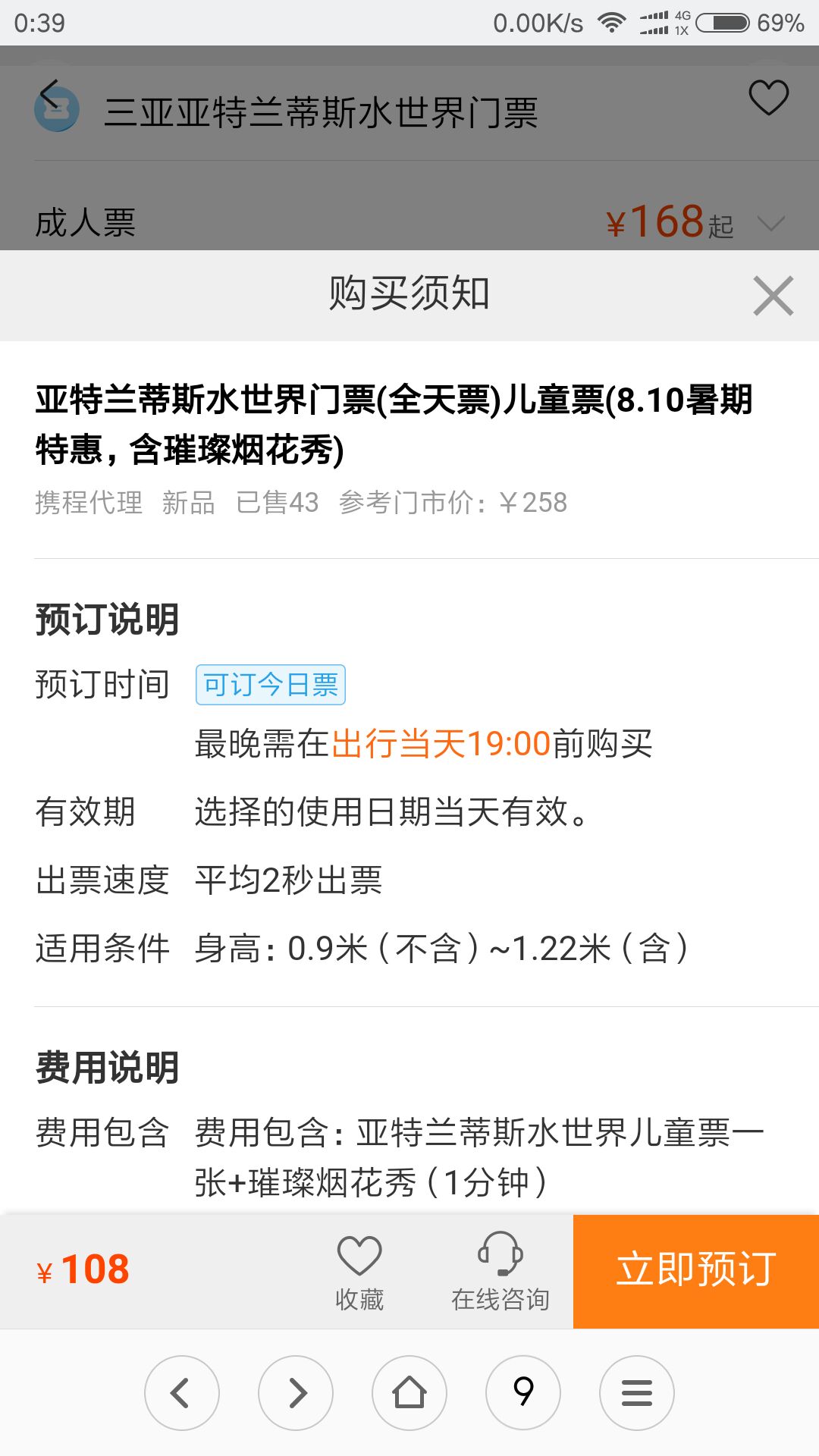This screenshot has width=819, height=1456.
Task: Tap 收藏 to save this ticket
Action: pos(359,1272)
